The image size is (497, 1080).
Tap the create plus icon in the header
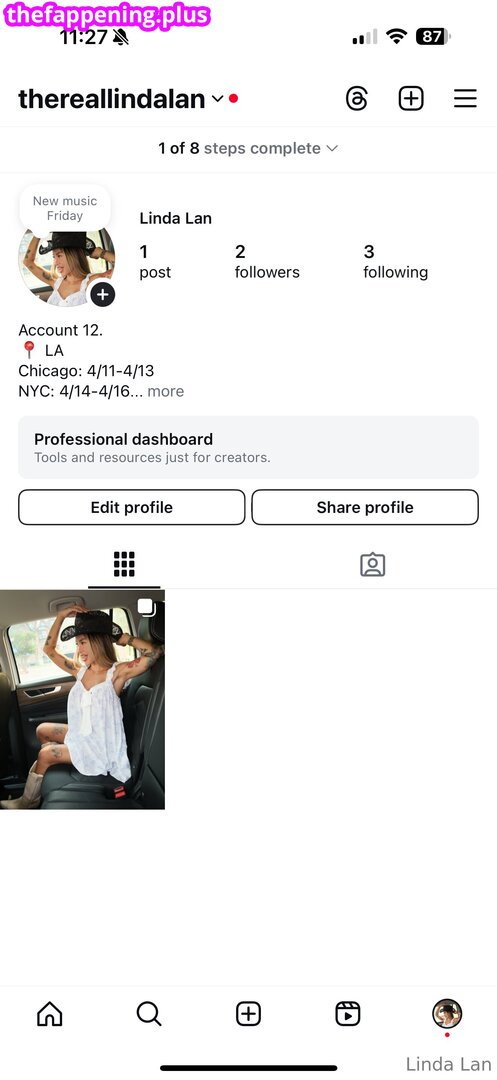(411, 98)
